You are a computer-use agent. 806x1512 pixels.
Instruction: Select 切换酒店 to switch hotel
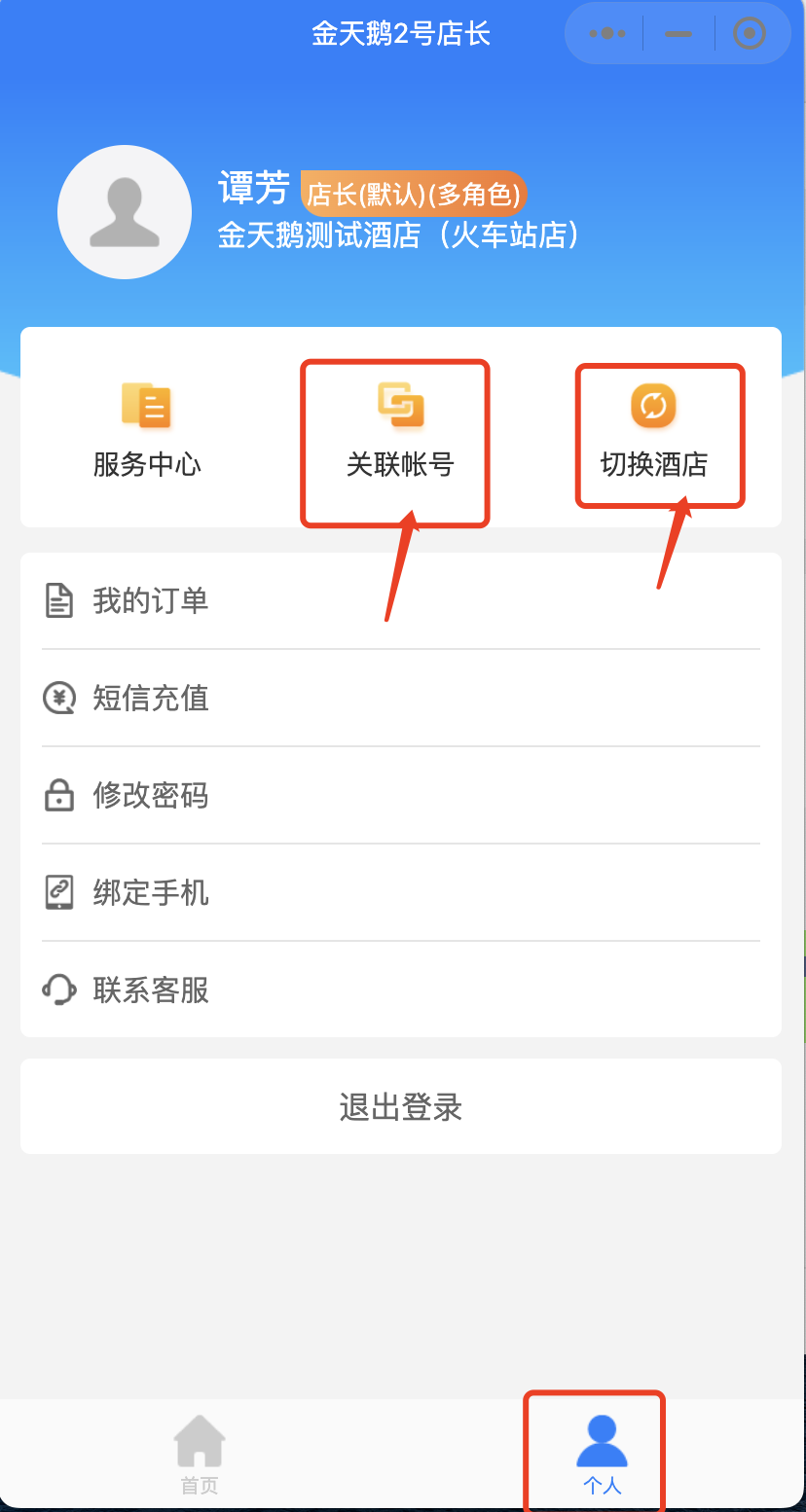coord(653,428)
